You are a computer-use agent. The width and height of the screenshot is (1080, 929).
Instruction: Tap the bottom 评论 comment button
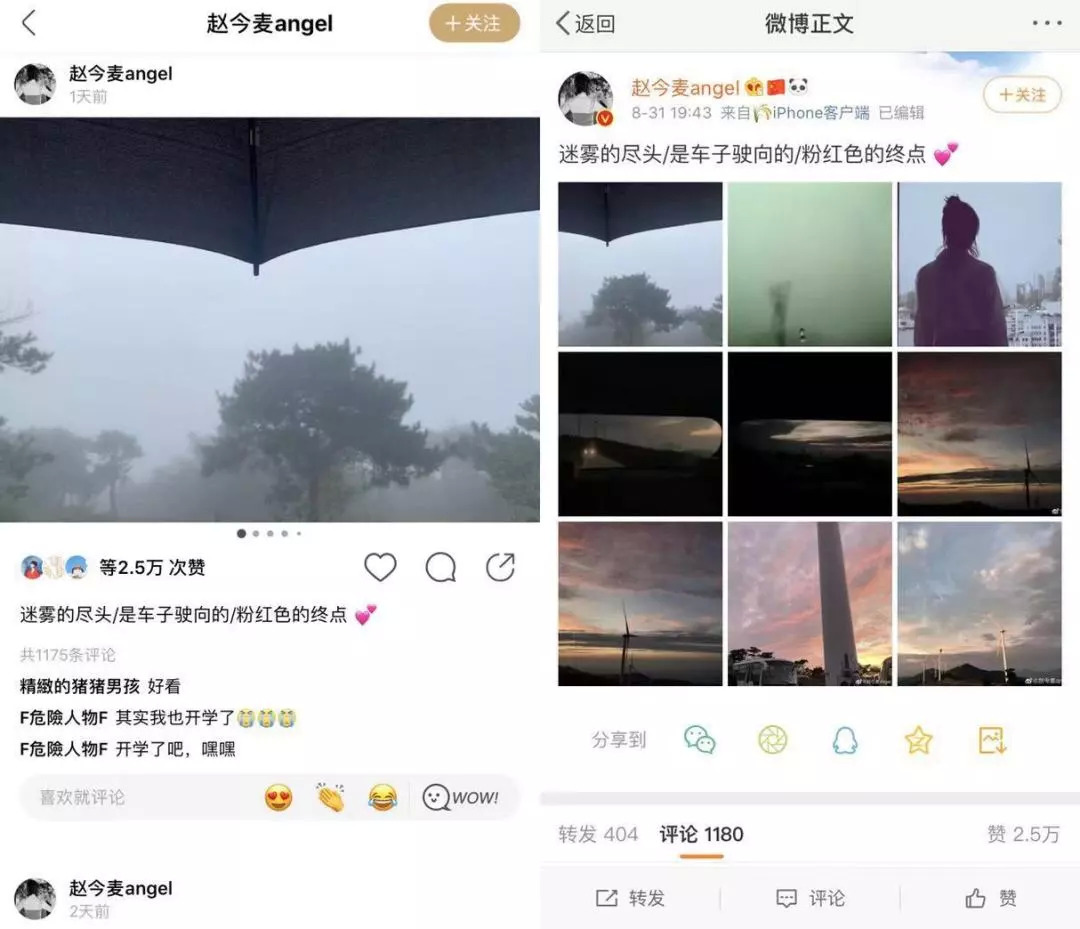[810, 898]
